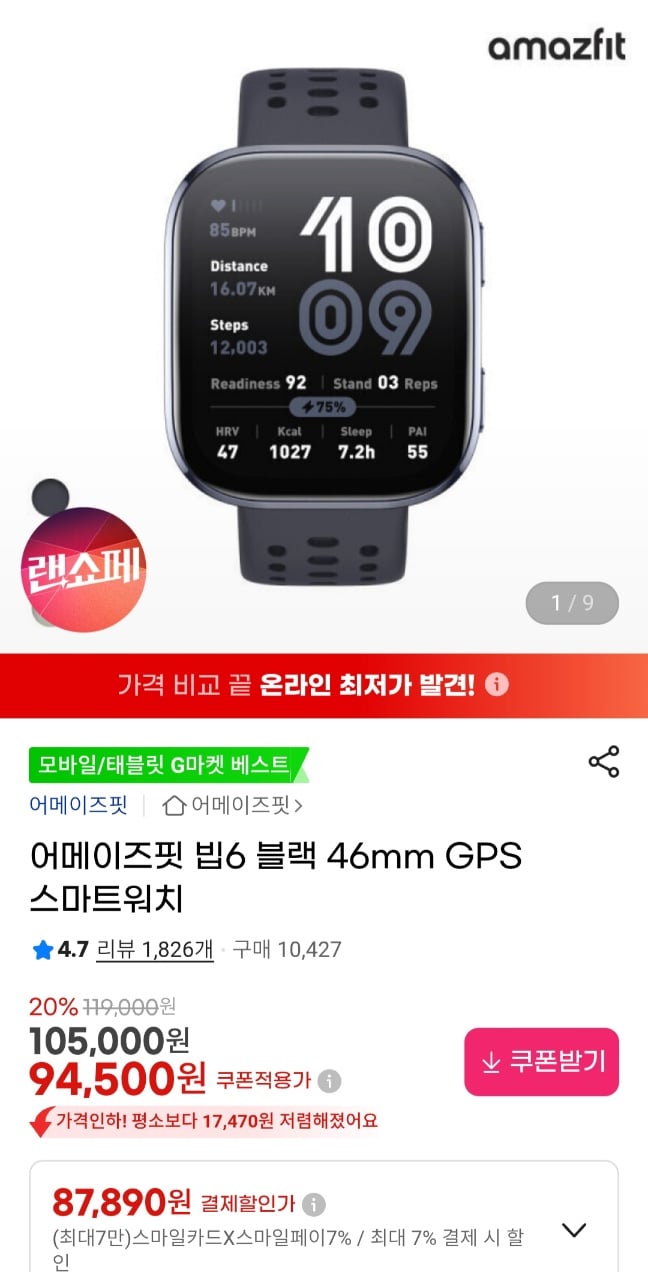648x1272 pixels.
Task: Download coupon with 쿠폰받기 button
Action: click(541, 1062)
